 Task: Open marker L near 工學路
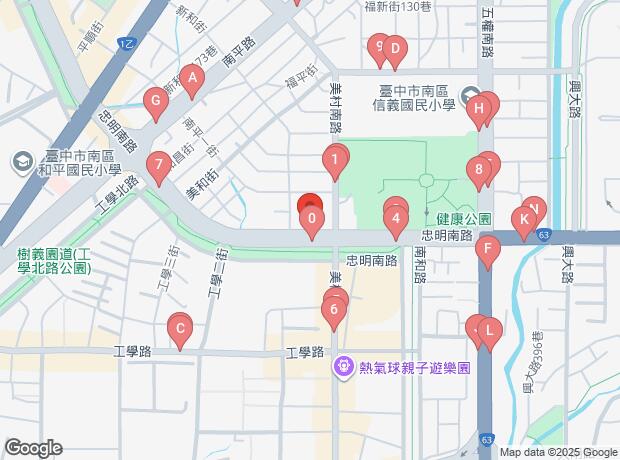click(x=489, y=330)
